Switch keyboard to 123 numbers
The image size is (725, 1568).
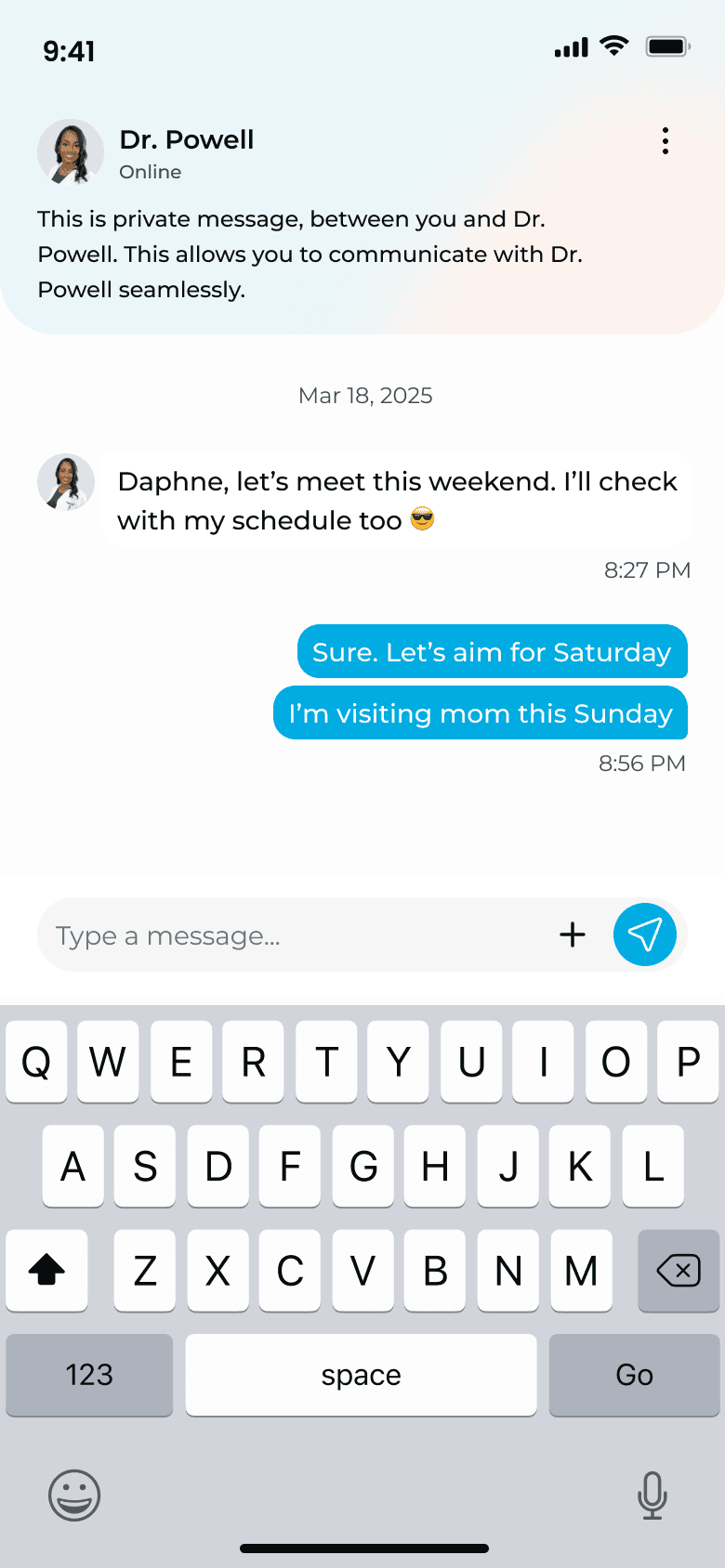pos(89,1375)
